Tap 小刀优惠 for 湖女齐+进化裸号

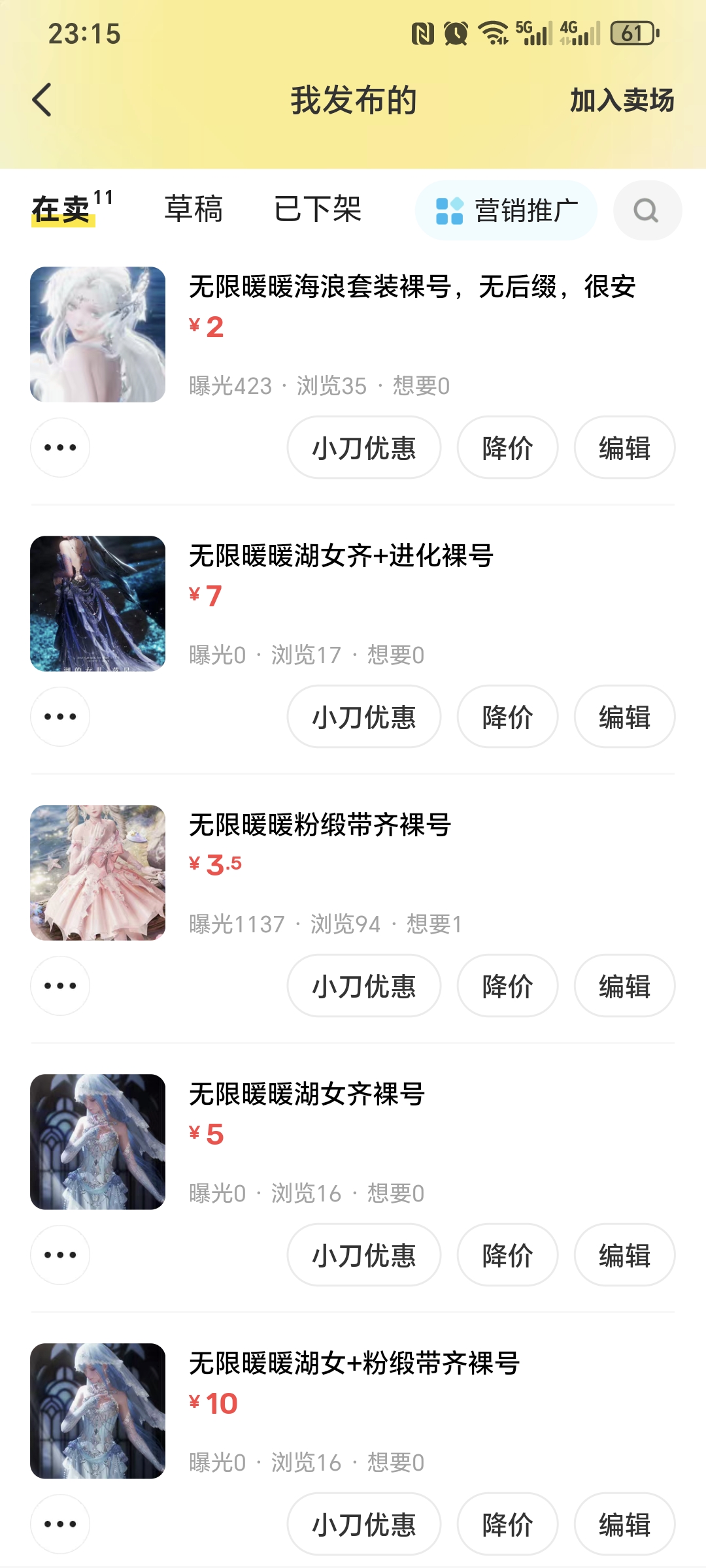pos(363,717)
